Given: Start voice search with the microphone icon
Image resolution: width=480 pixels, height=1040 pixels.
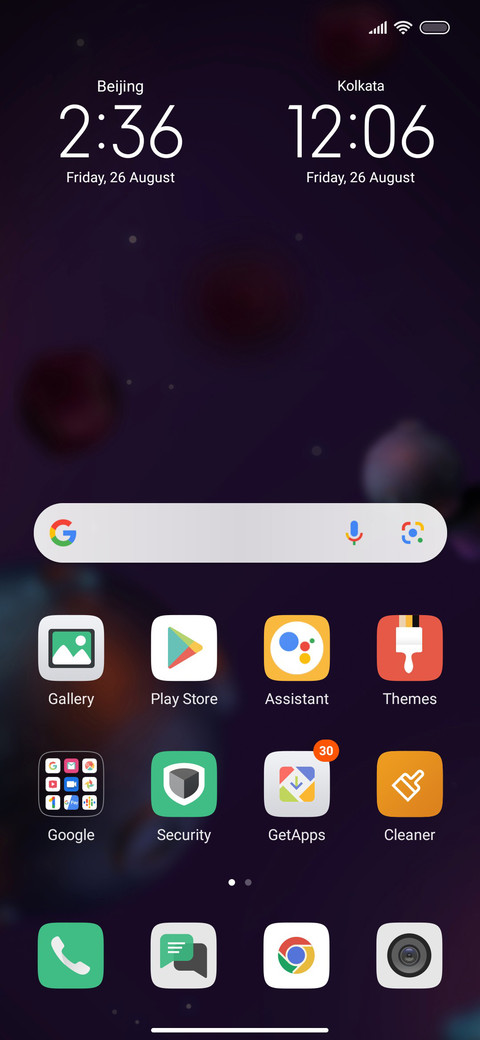Looking at the screenshot, I should (354, 533).
